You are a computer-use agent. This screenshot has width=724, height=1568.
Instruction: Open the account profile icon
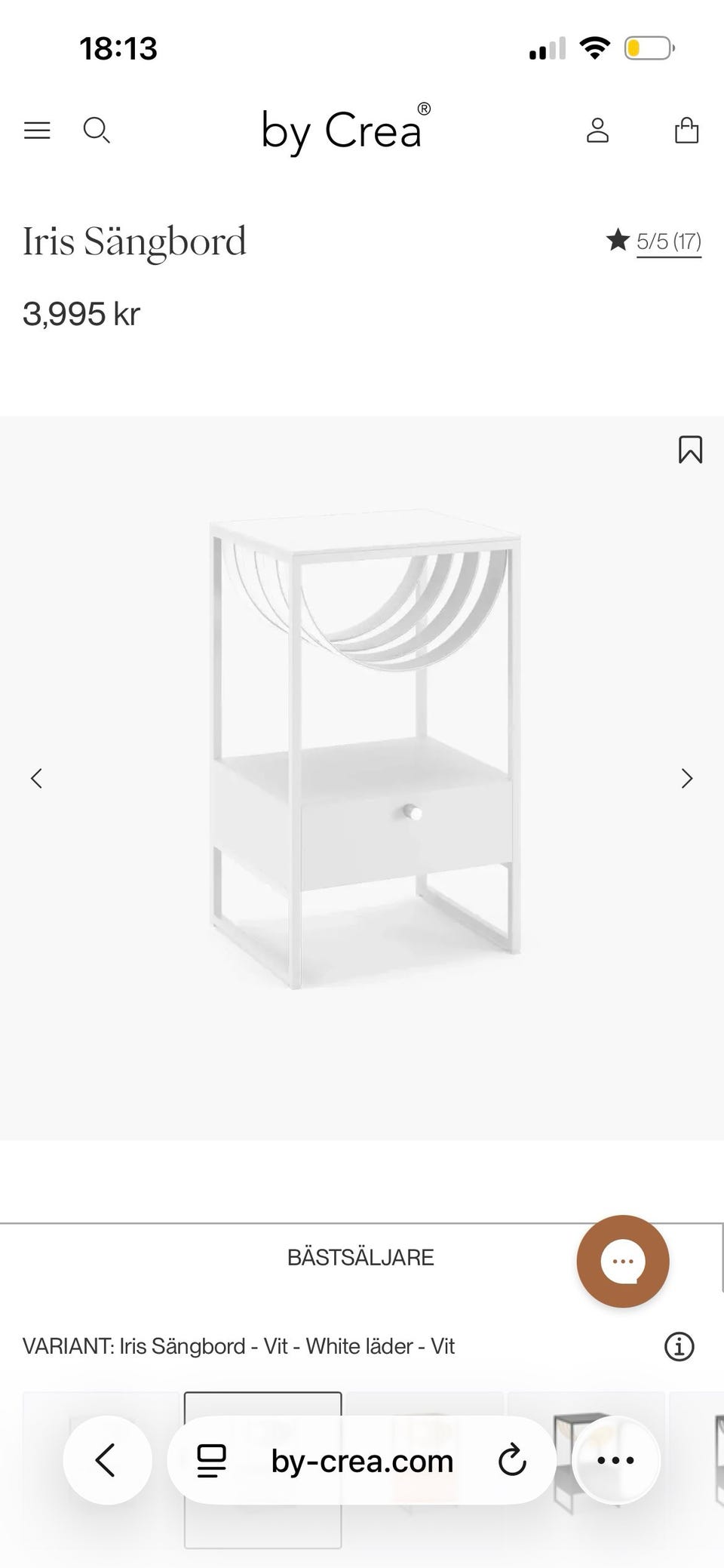click(x=597, y=131)
